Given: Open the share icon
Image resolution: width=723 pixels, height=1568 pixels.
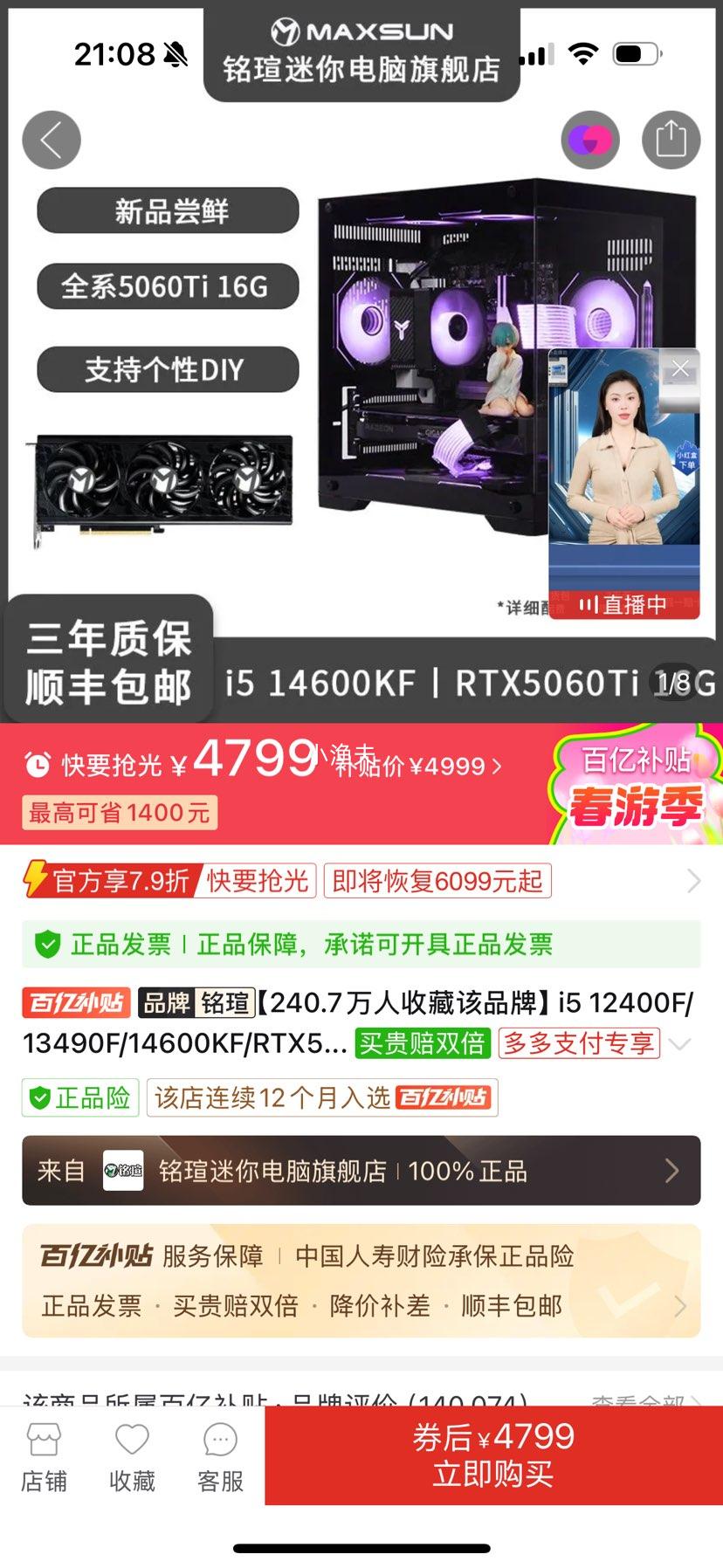Looking at the screenshot, I should coord(671,139).
